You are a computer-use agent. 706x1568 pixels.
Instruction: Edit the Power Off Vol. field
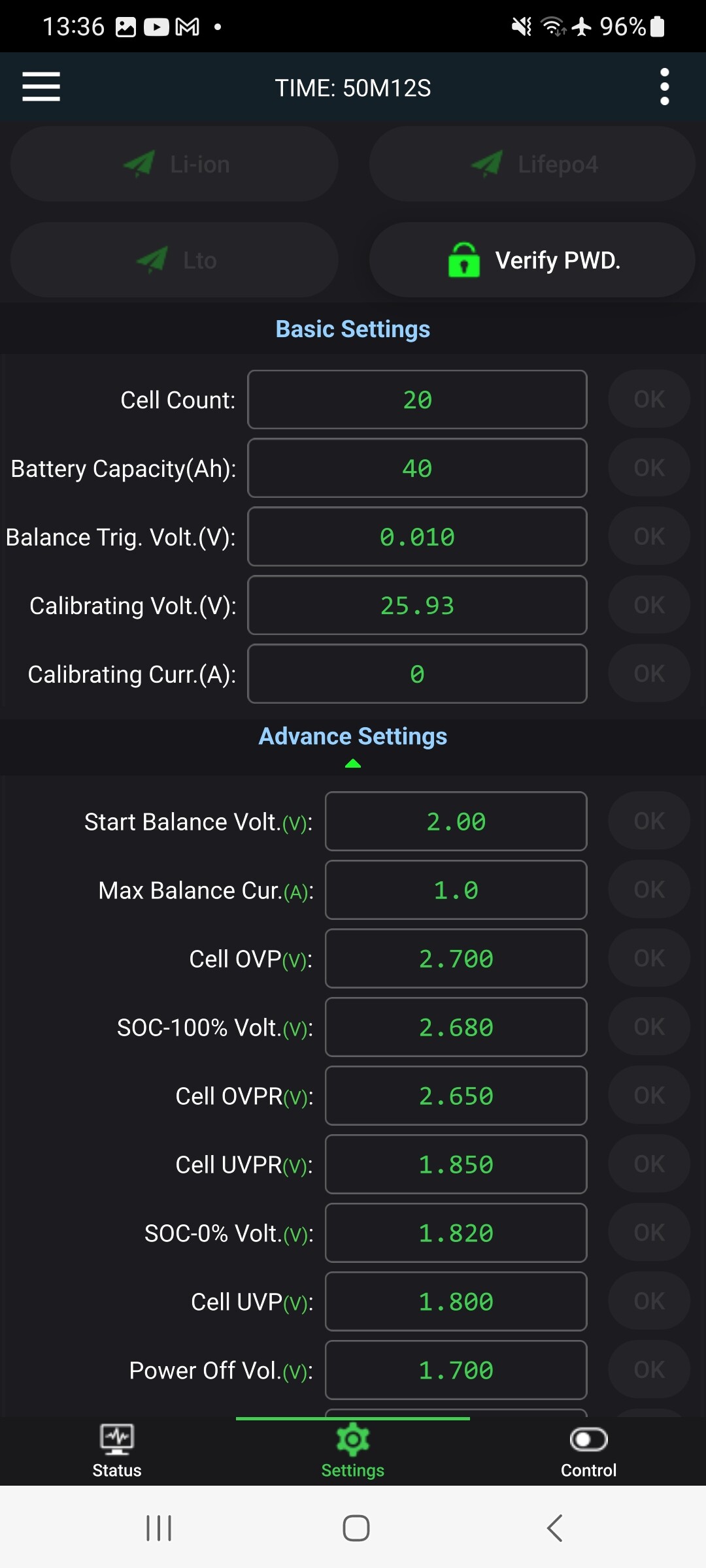pyautogui.click(x=456, y=1371)
